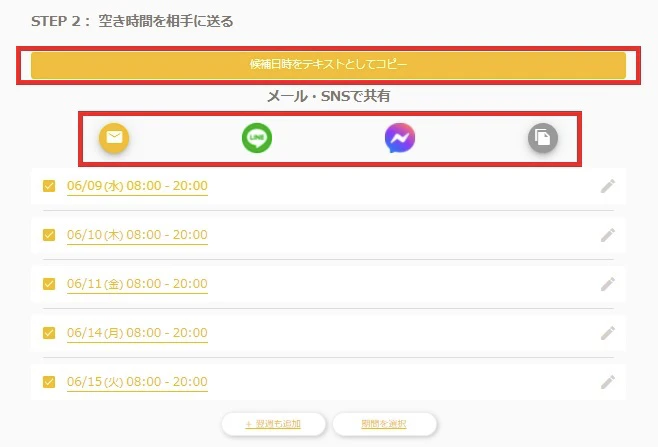Uncheck the 06/09(水) time slot
This screenshot has width=658, height=447.
[x=49, y=186]
